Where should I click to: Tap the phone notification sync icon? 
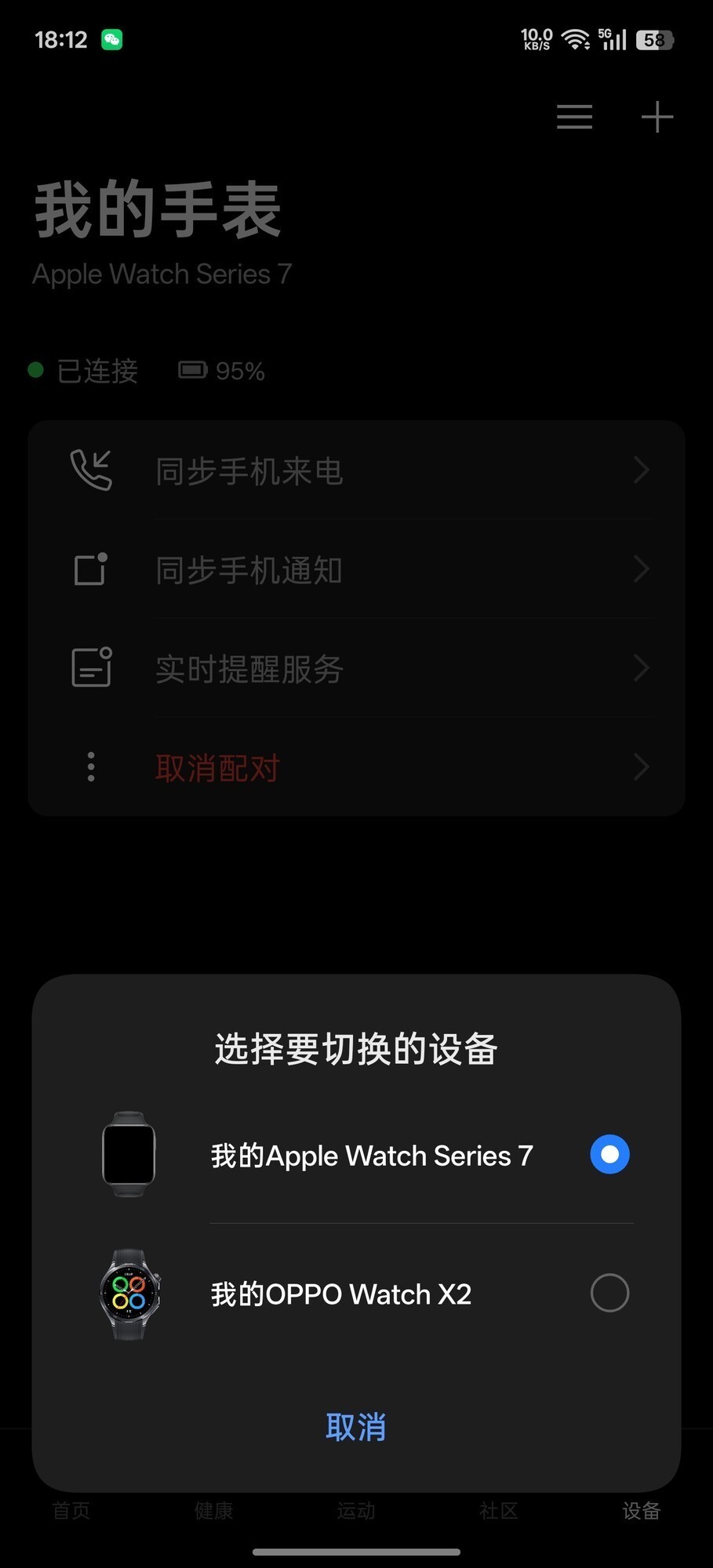(x=90, y=569)
